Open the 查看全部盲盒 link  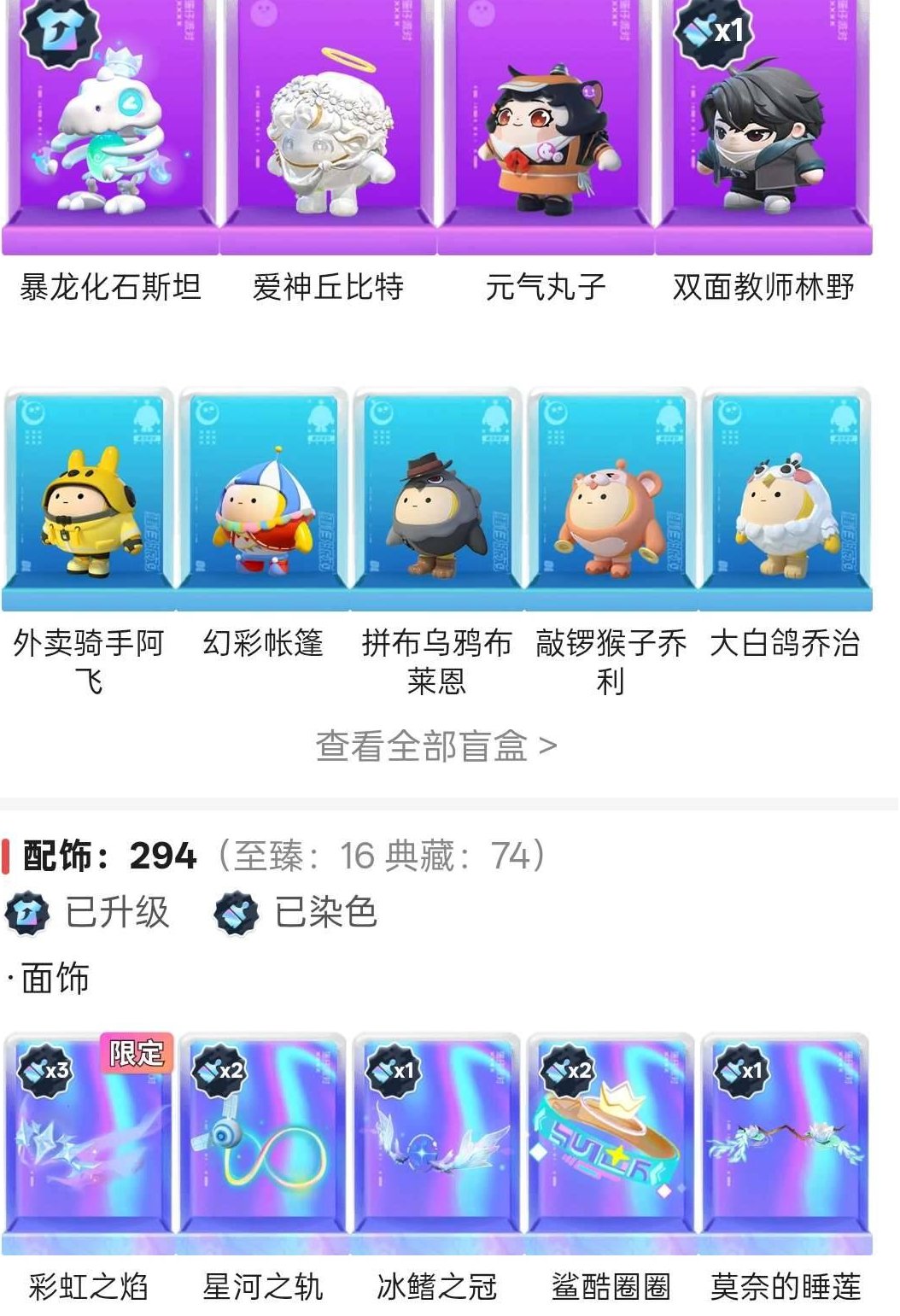436,746
